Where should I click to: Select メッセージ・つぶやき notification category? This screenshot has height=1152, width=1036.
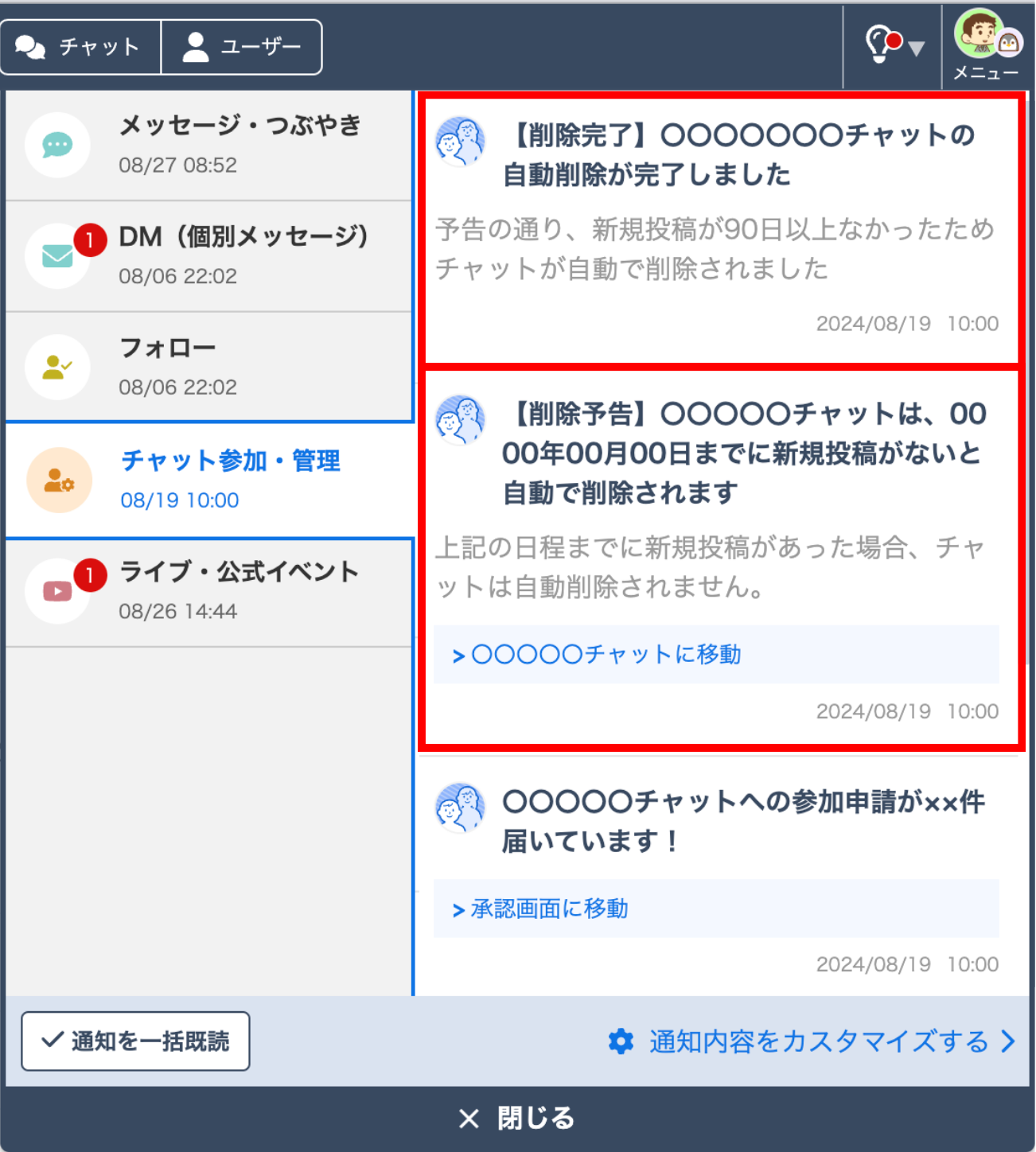(208, 145)
